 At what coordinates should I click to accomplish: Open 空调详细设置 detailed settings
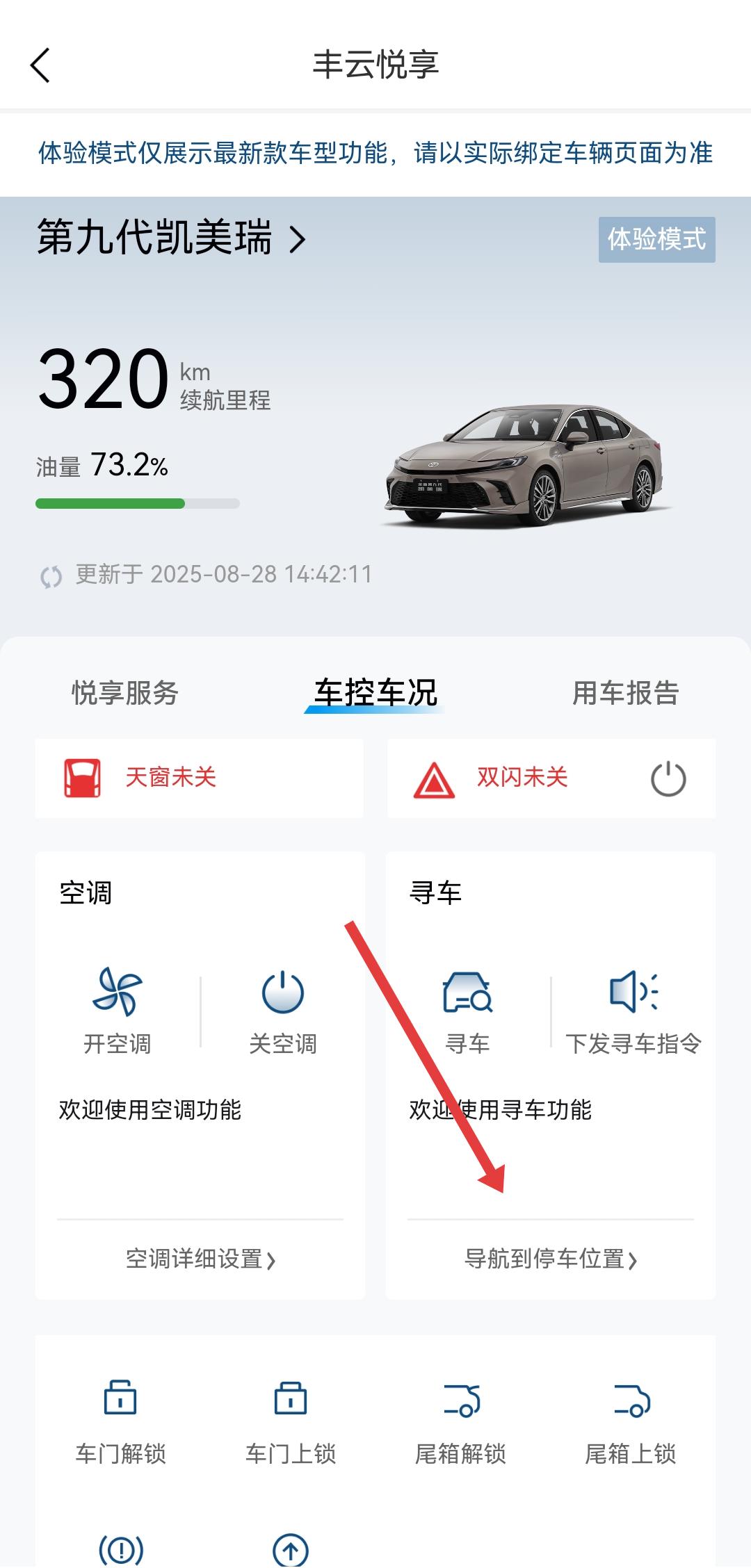[x=200, y=1259]
